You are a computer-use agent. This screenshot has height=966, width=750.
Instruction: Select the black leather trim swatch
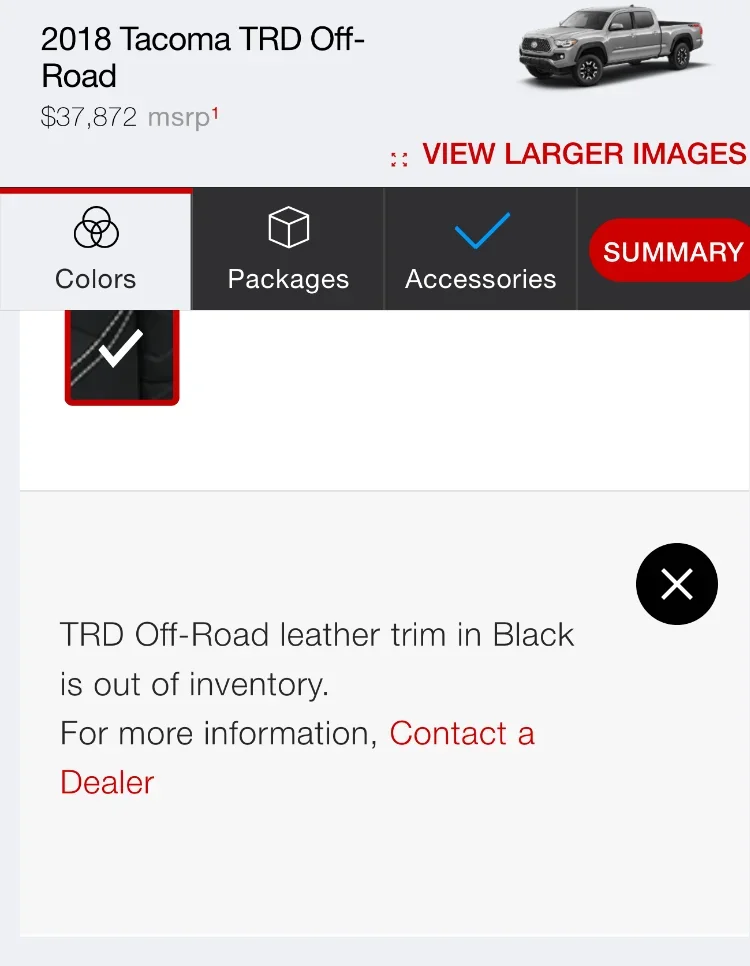[x=122, y=355]
